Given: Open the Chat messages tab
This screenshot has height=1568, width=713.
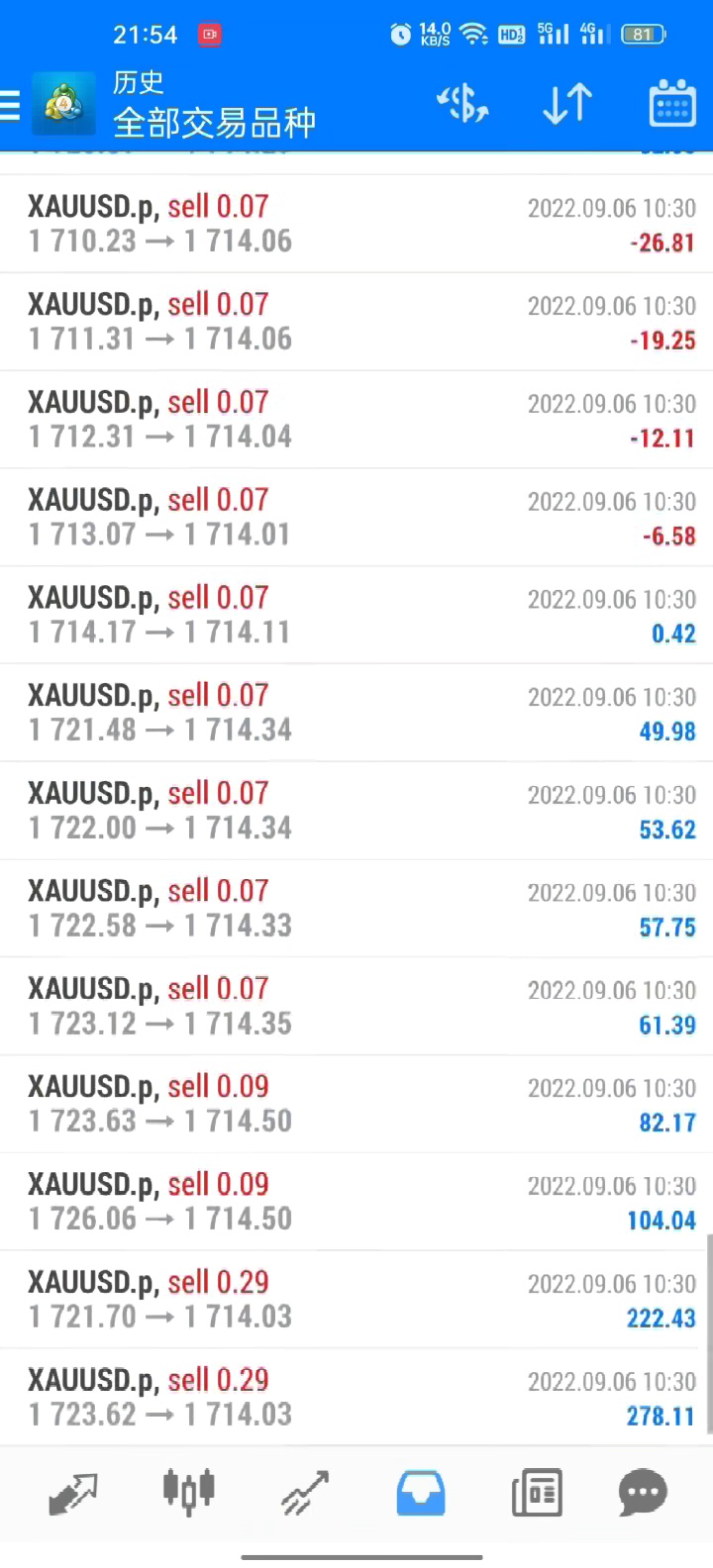Looking at the screenshot, I should [x=643, y=1493].
